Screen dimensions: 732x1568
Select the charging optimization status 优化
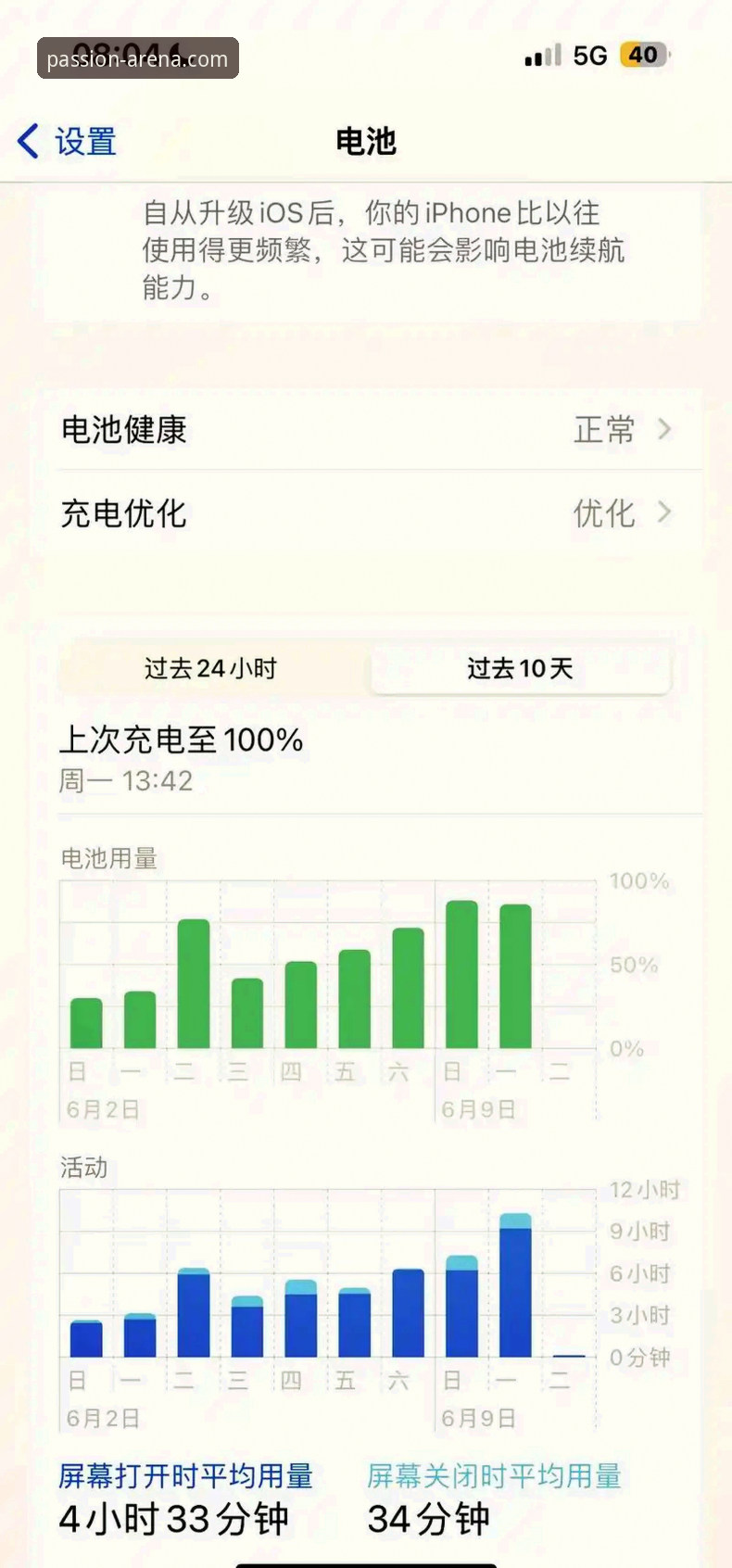pyautogui.click(x=605, y=512)
